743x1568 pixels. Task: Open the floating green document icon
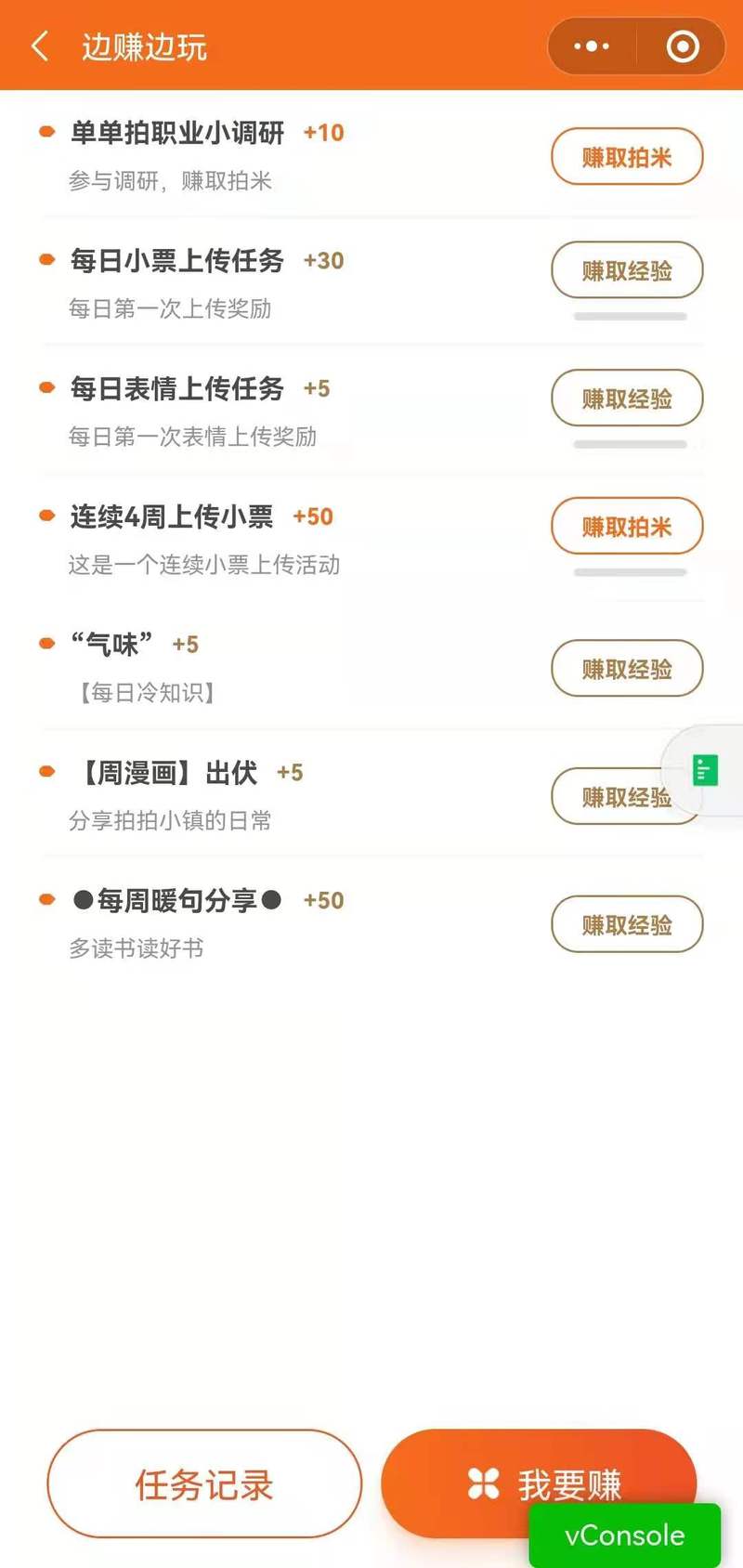pos(706,770)
